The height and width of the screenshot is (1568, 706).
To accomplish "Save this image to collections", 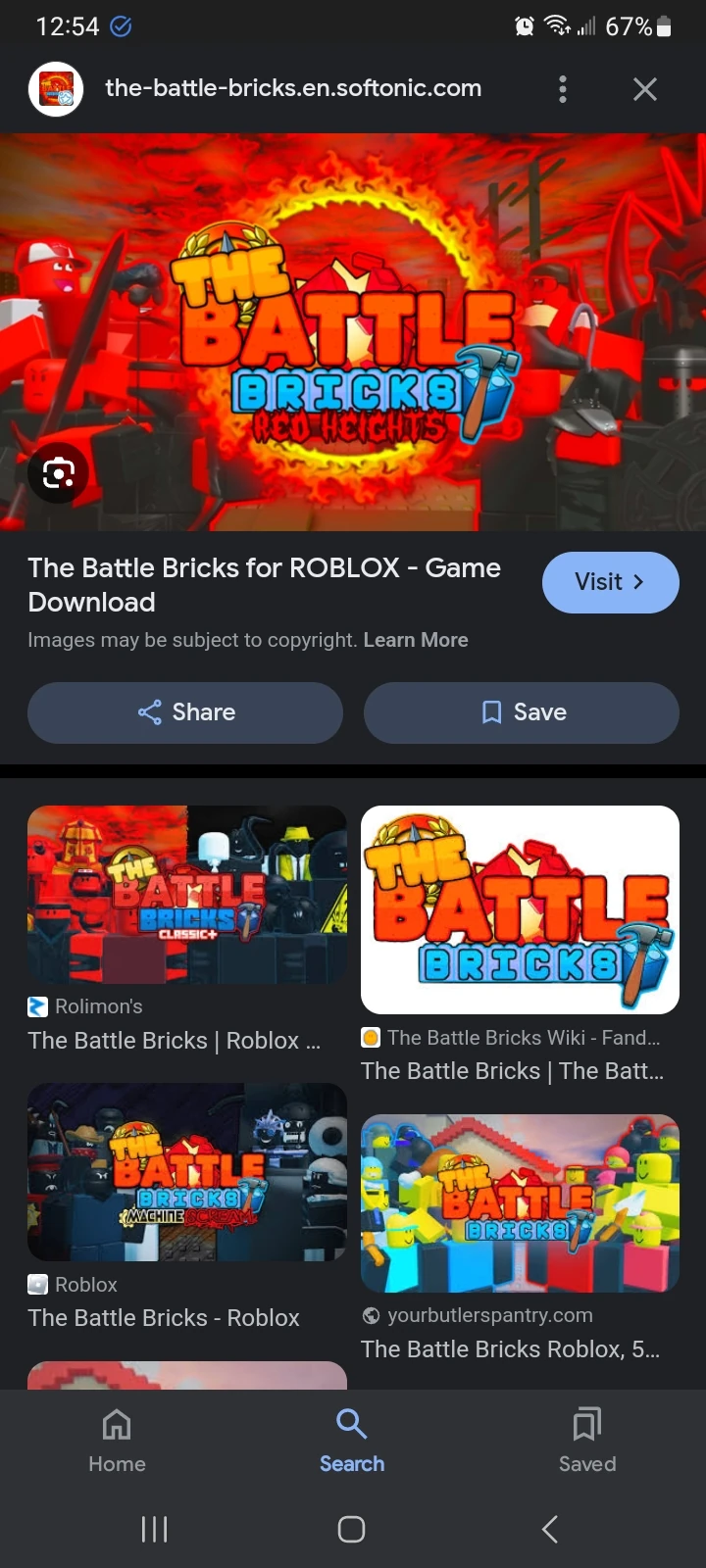I will [521, 712].
